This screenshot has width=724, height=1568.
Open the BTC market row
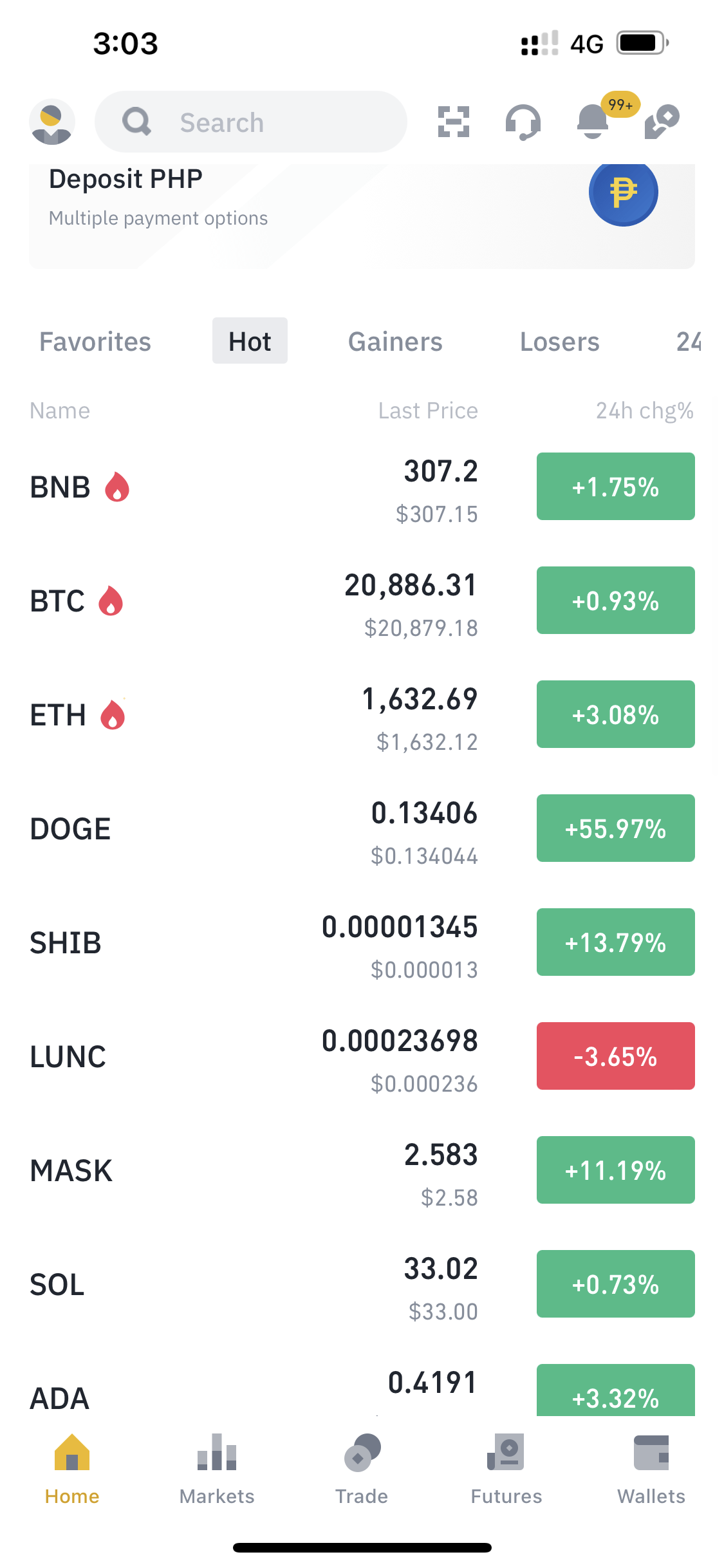(362, 601)
